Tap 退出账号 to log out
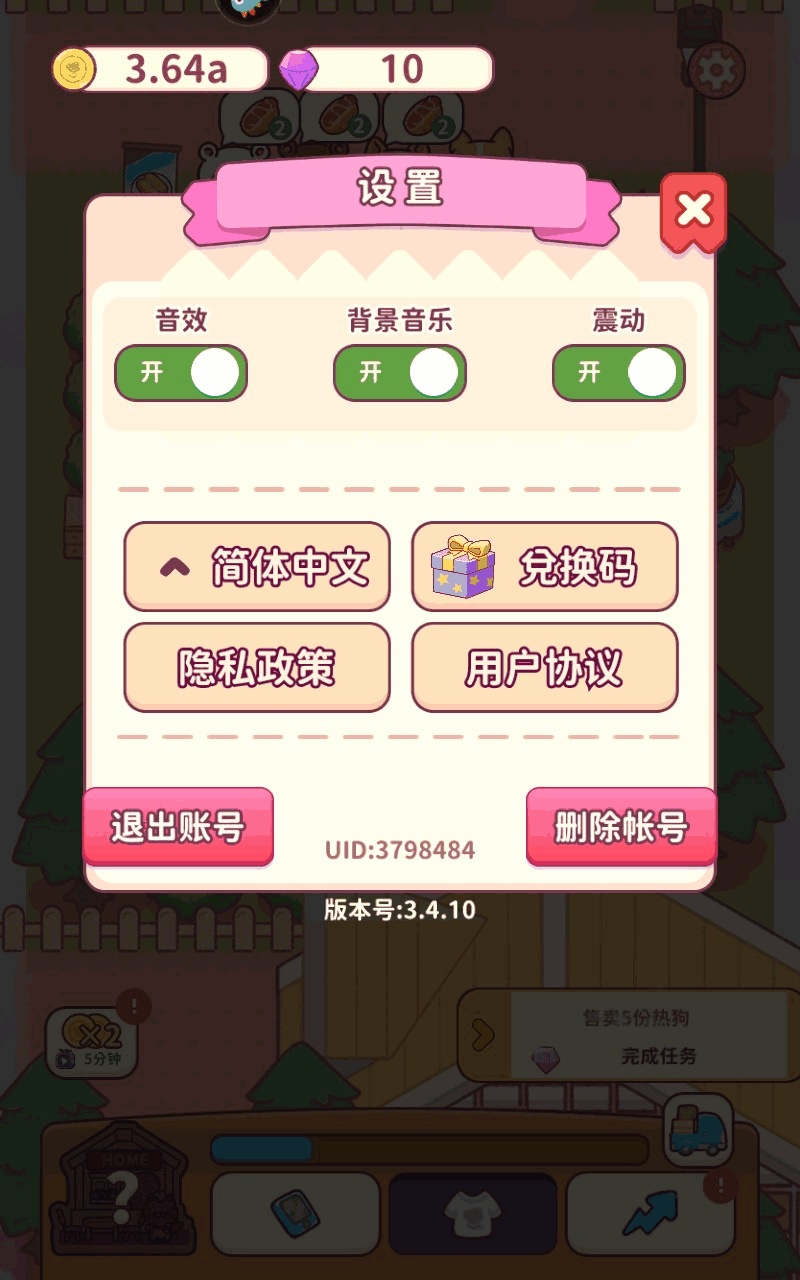The image size is (800, 1280). point(178,827)
